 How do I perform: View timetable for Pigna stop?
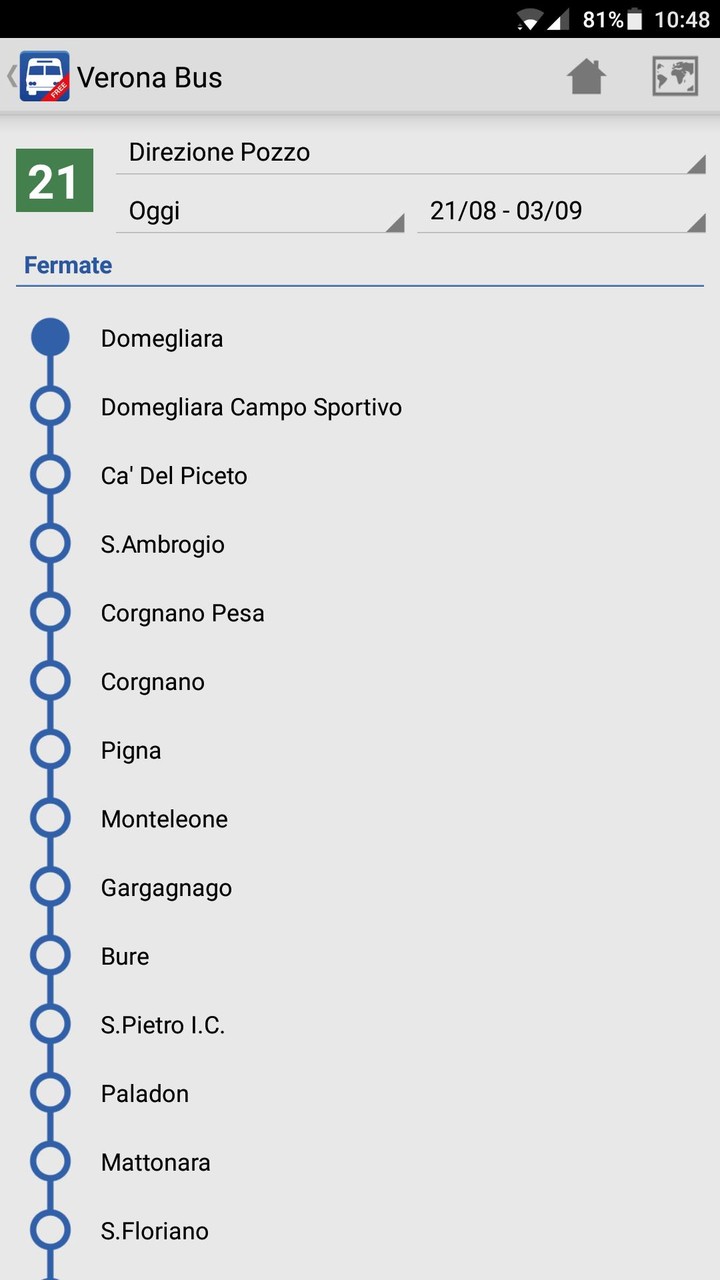point(131,750)
